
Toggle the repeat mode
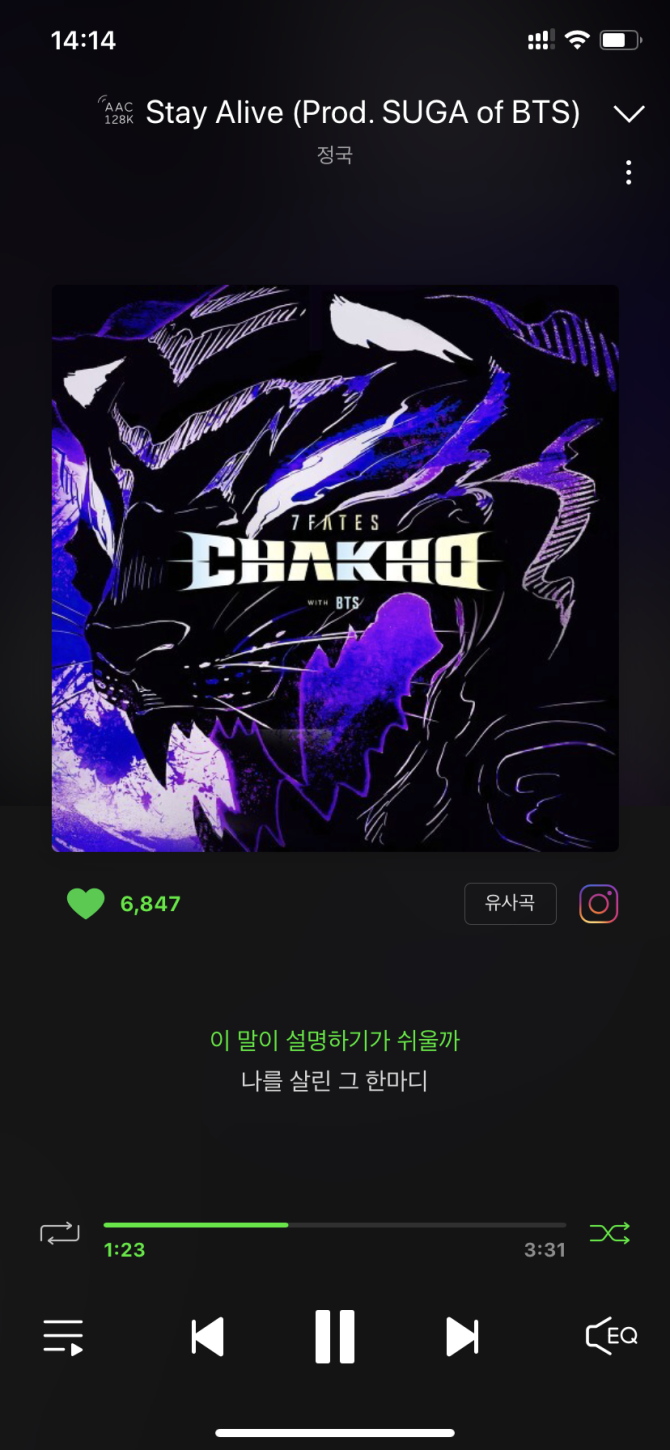pos(59,1233)
